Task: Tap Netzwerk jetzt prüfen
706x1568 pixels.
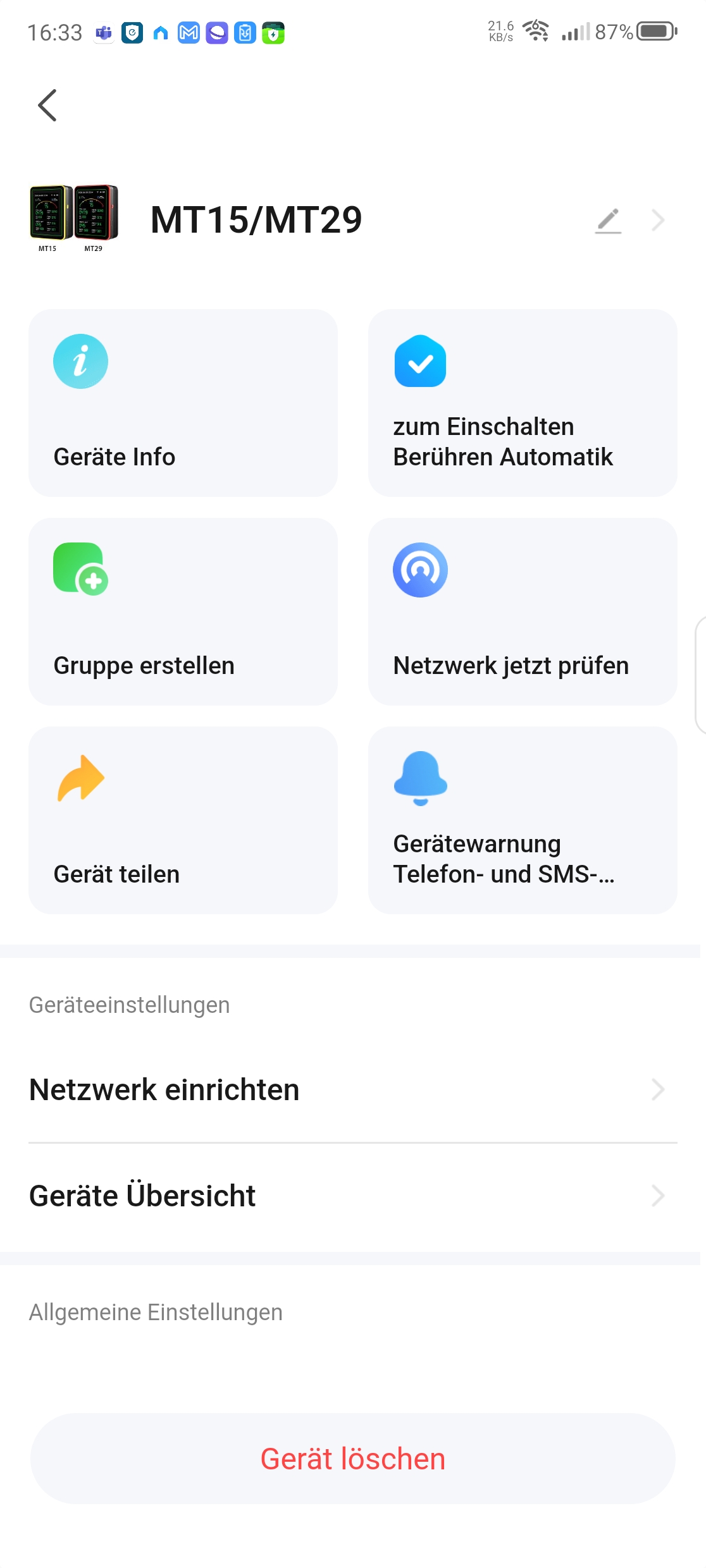Action: coord(523,611)
